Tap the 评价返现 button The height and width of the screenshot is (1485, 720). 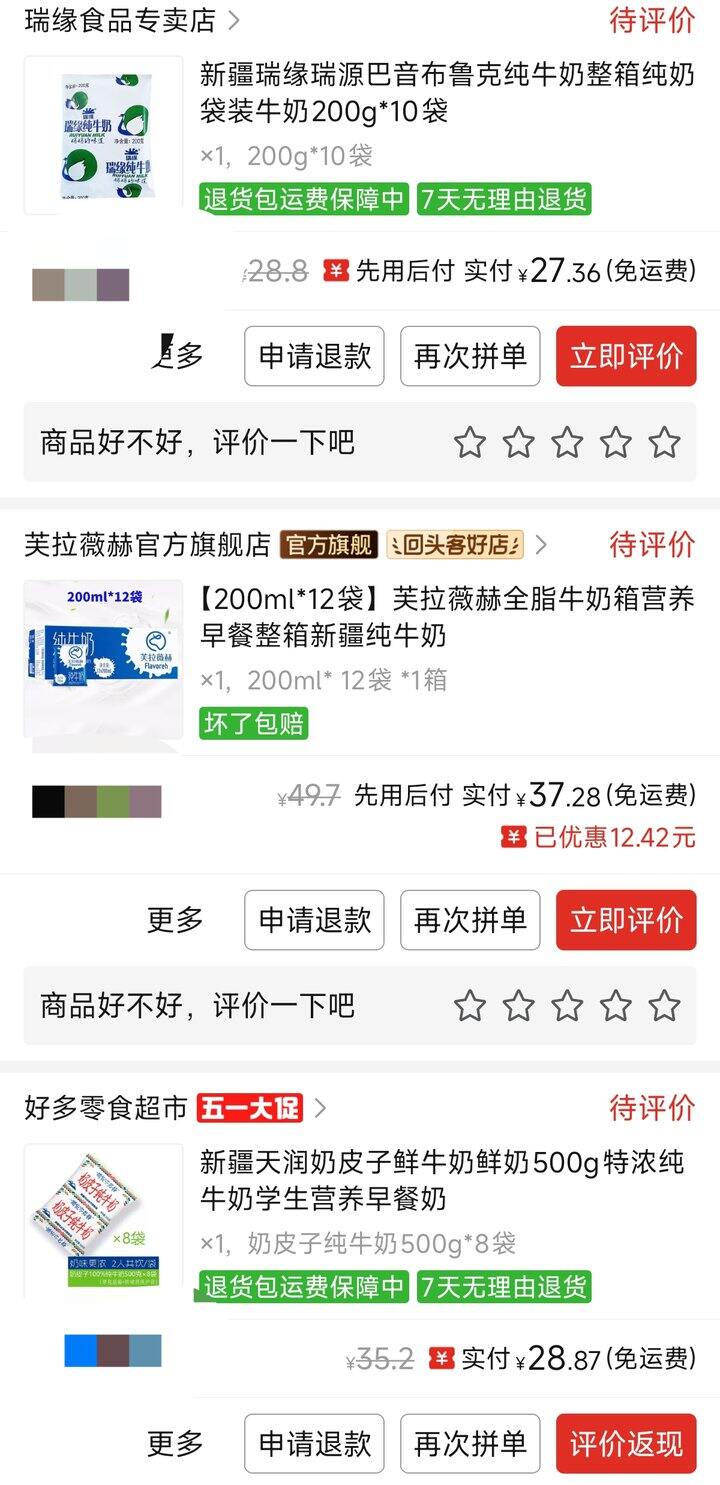[625, 1442]
